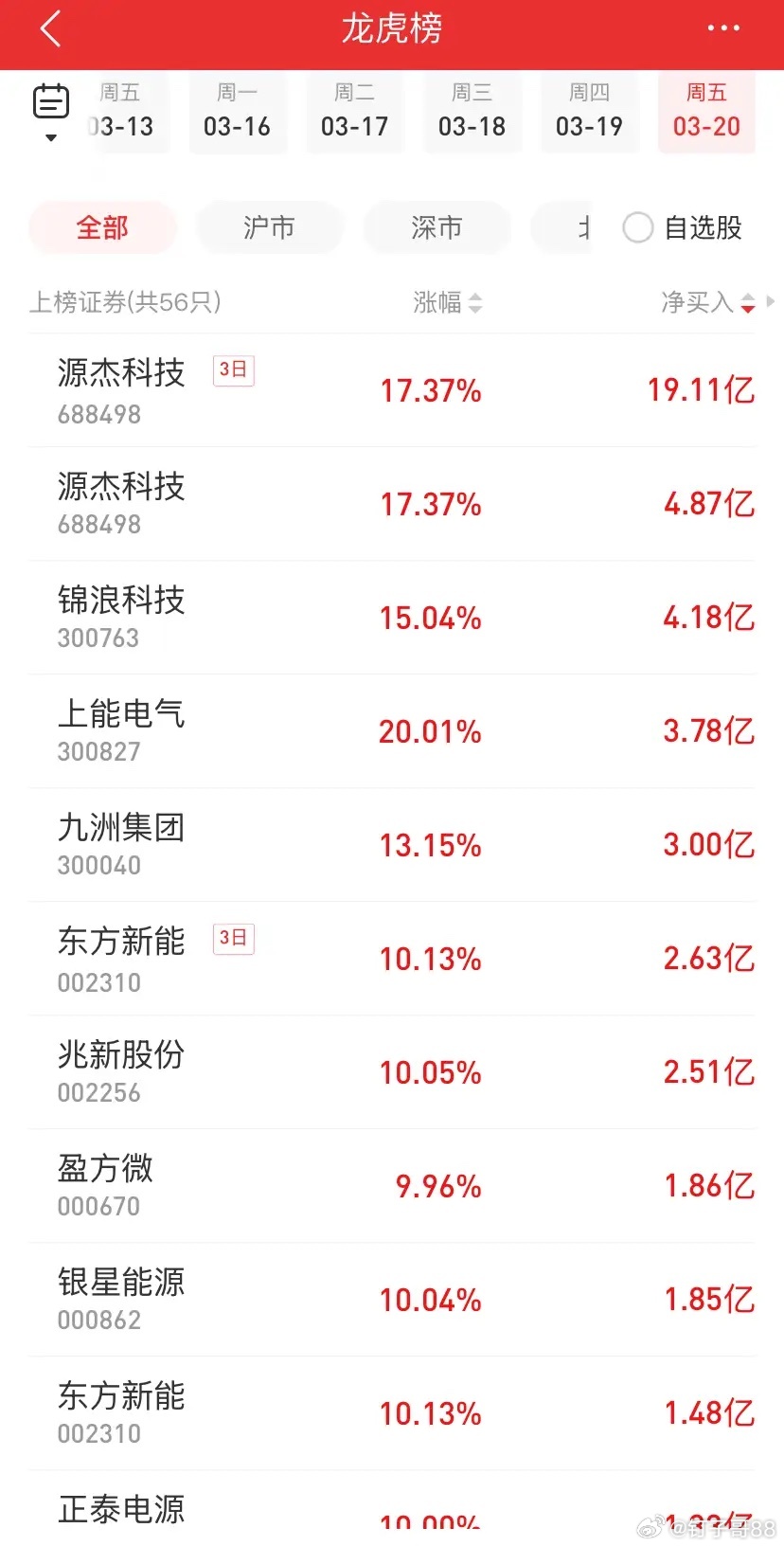Viewport: 784px width, 1546px height.
Task: Switch to the 沪市 market tab
Action: (x=269, y=227)
